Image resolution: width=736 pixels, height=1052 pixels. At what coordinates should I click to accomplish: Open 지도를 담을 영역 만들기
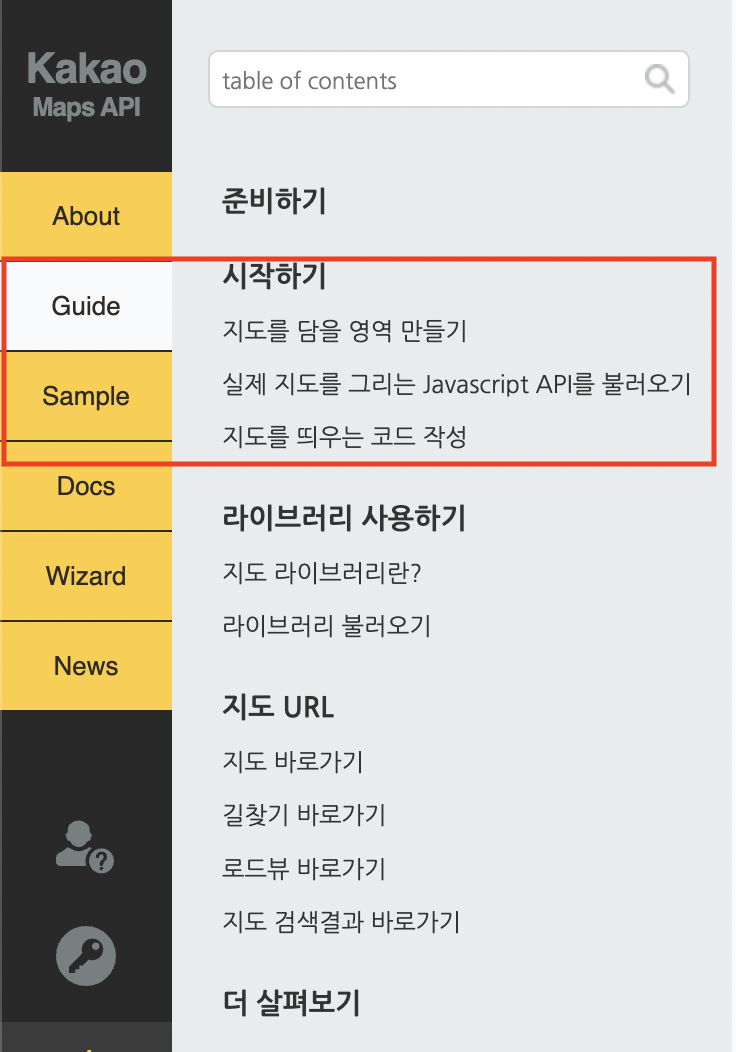[x=344, y=331]
